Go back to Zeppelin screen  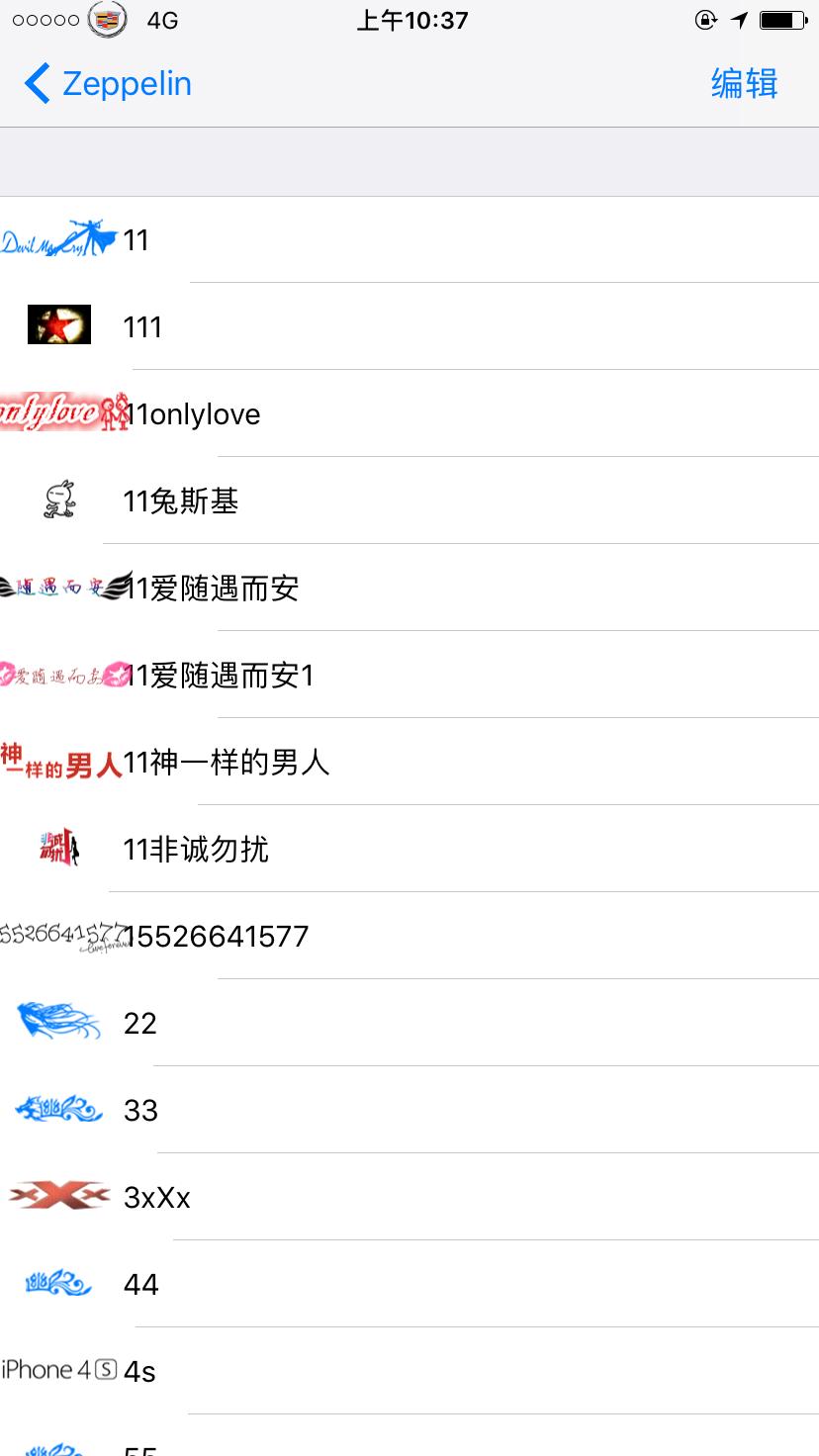point(104,84)
